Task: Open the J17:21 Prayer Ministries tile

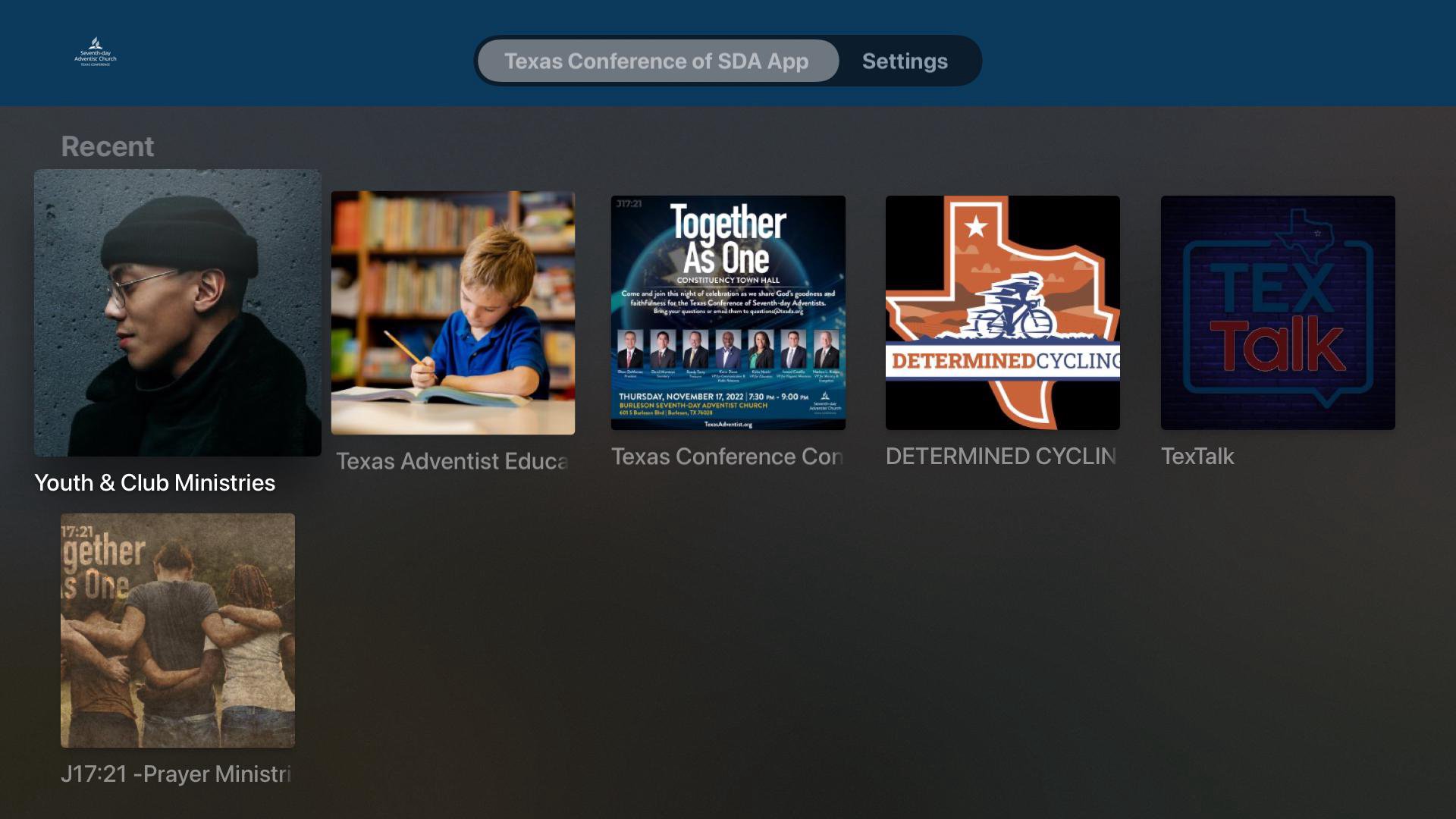Action: point(177,630)
